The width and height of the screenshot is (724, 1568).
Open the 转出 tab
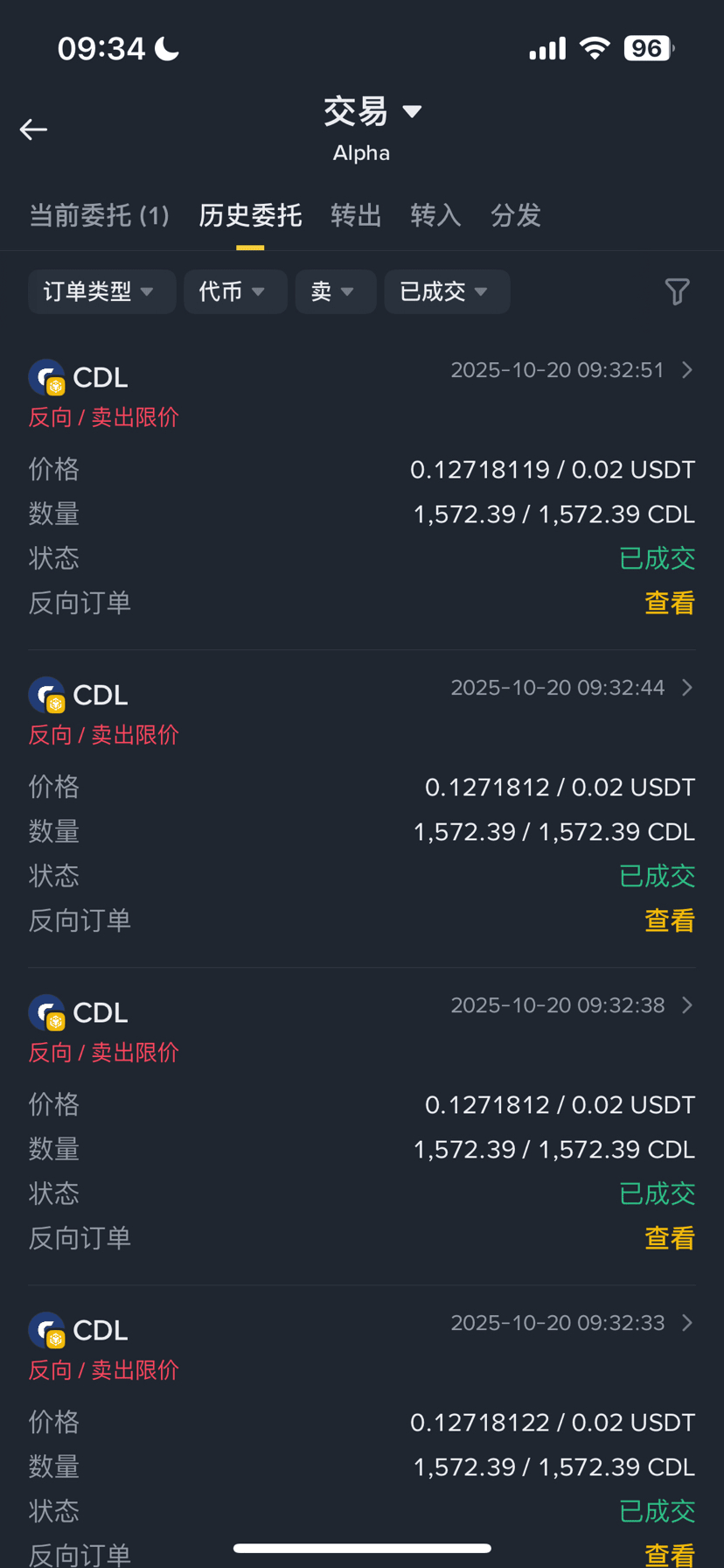356,215
